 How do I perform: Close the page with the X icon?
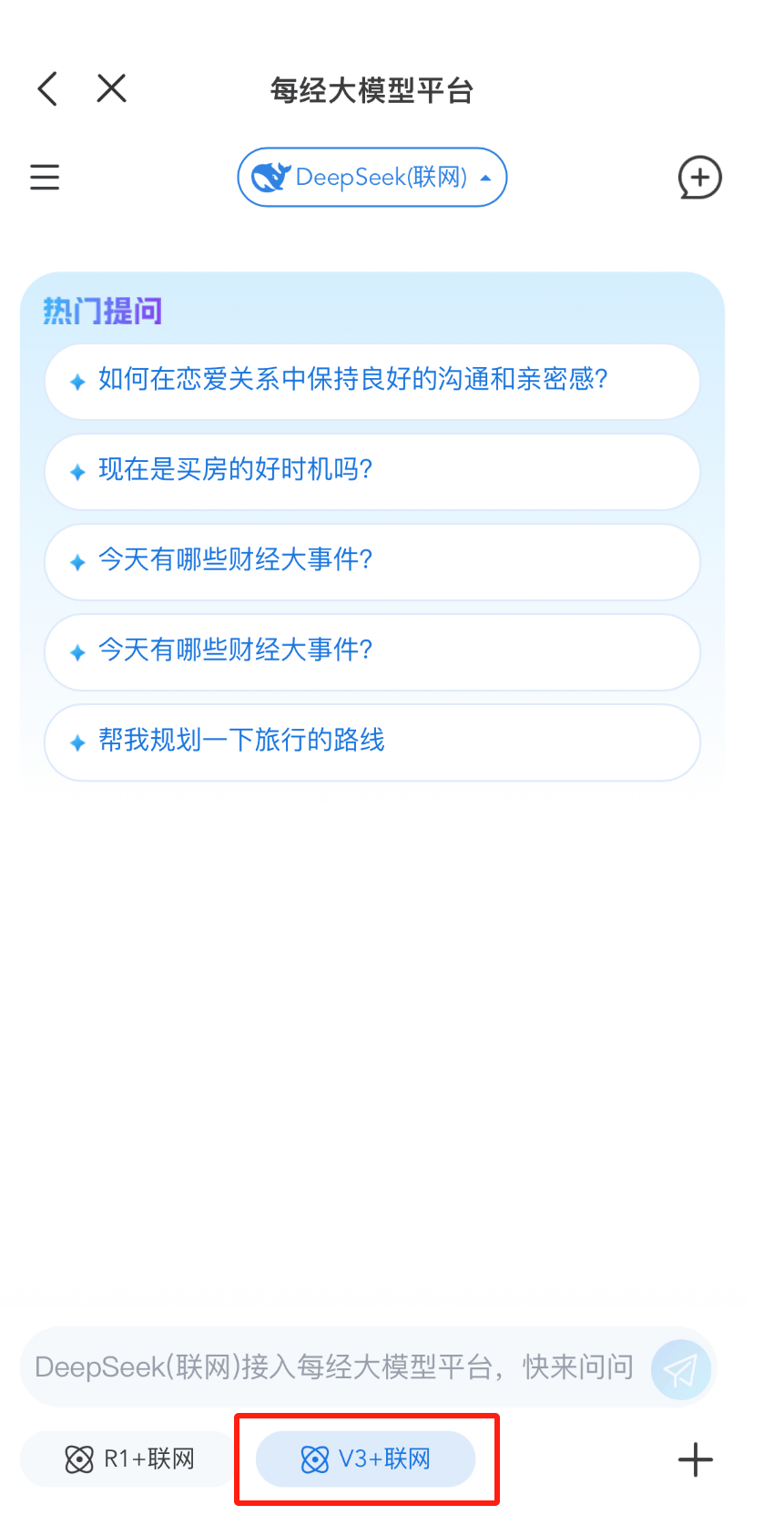tap(111, 89)
